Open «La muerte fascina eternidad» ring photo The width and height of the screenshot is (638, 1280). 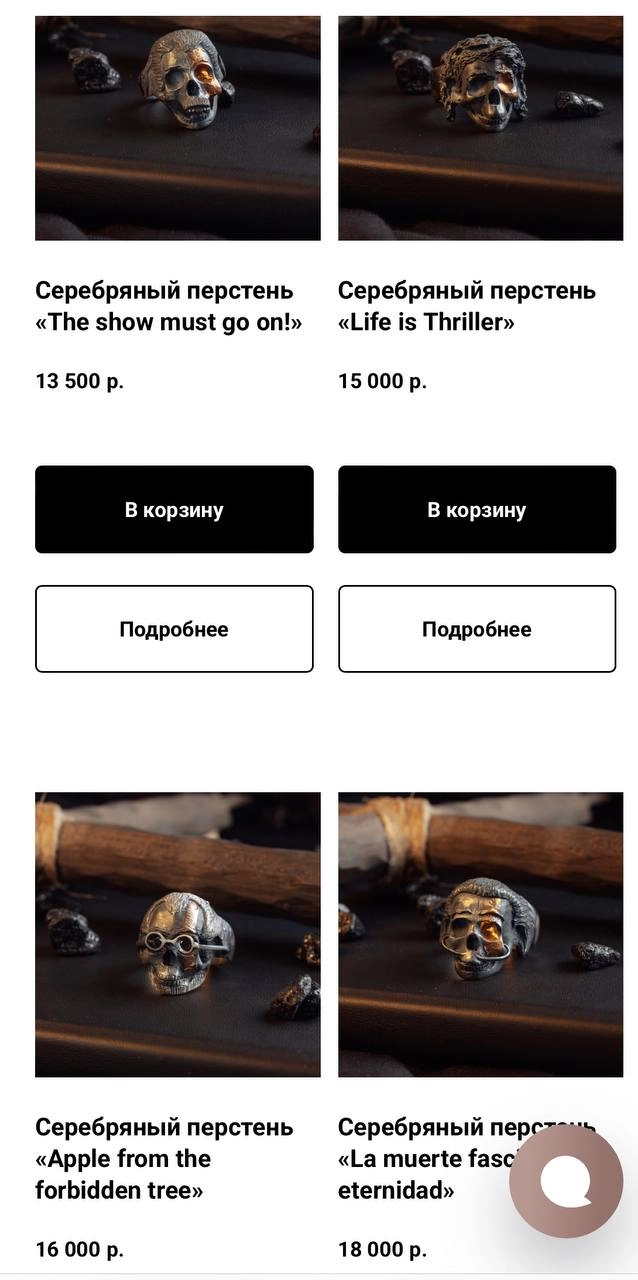click(x=480, y=934)
